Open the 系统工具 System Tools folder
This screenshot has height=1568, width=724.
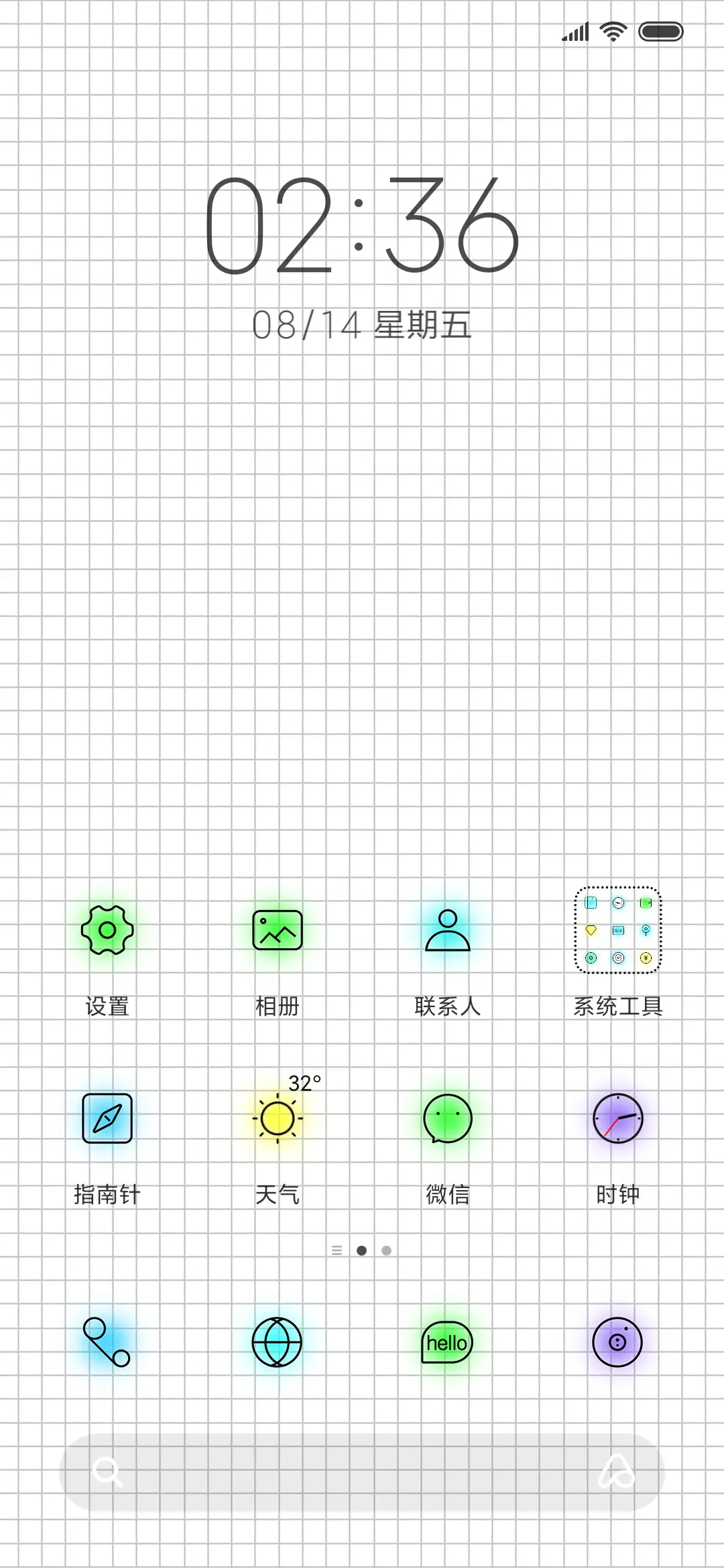pos(617,931)
